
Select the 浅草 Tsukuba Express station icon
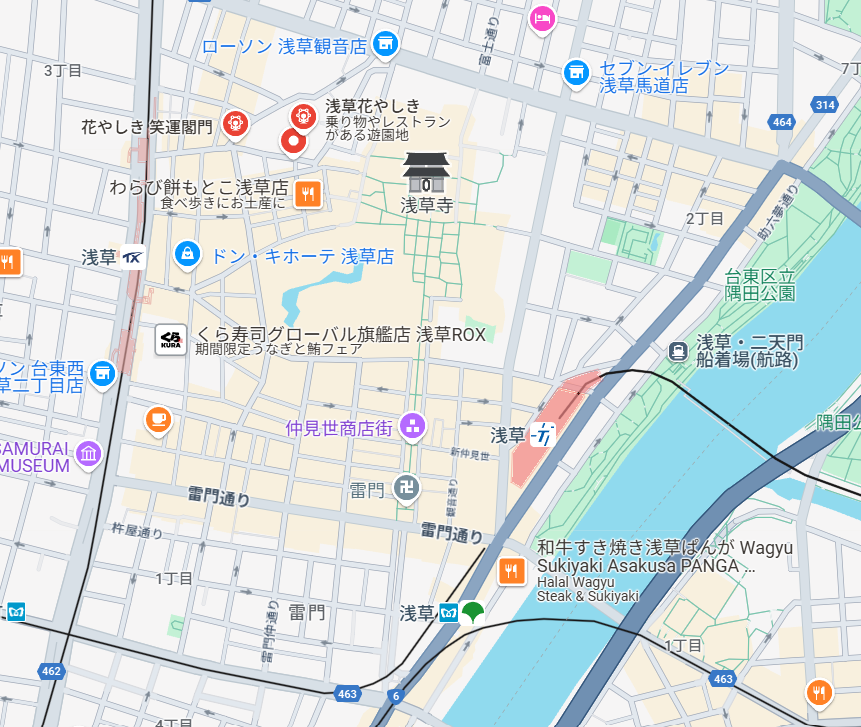point(133,258)
